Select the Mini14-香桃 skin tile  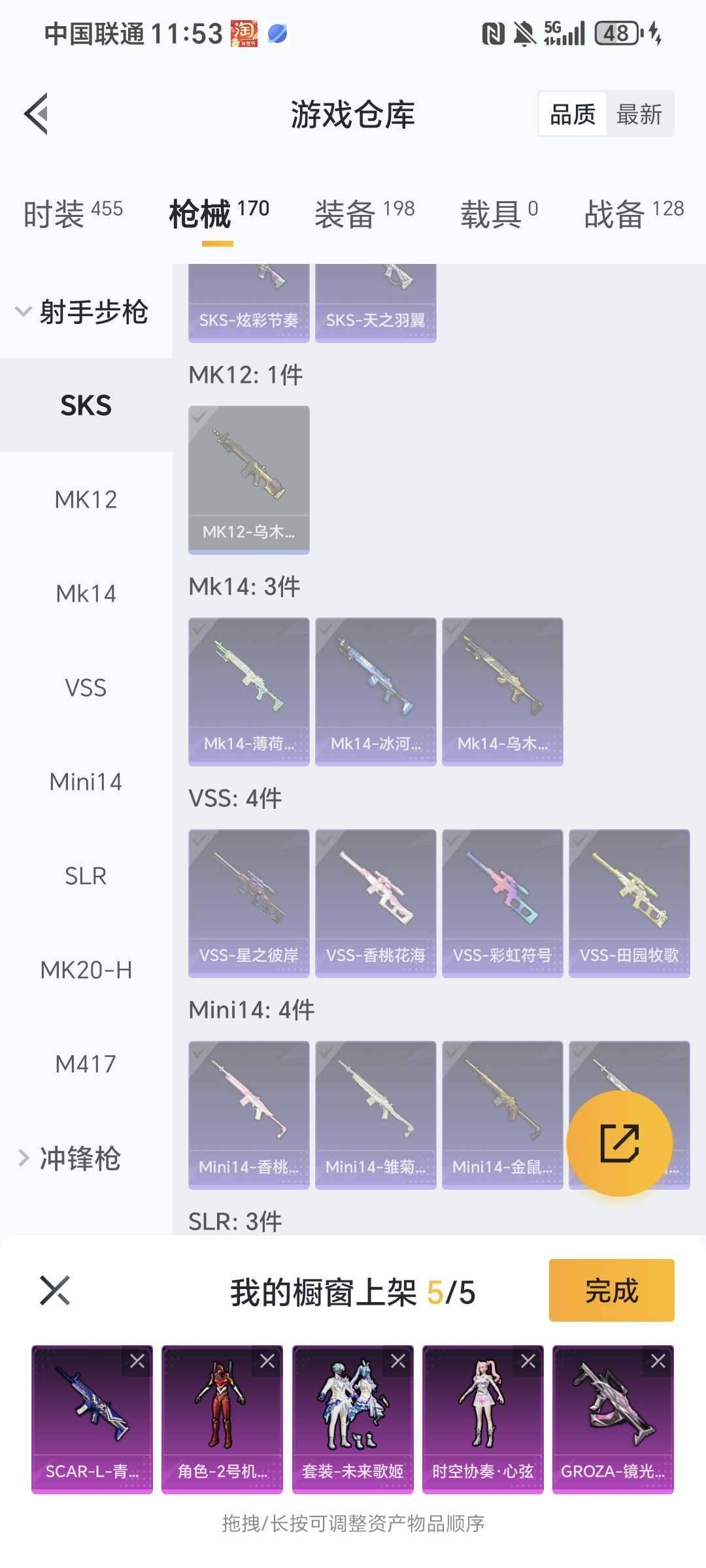(248, 1115)
